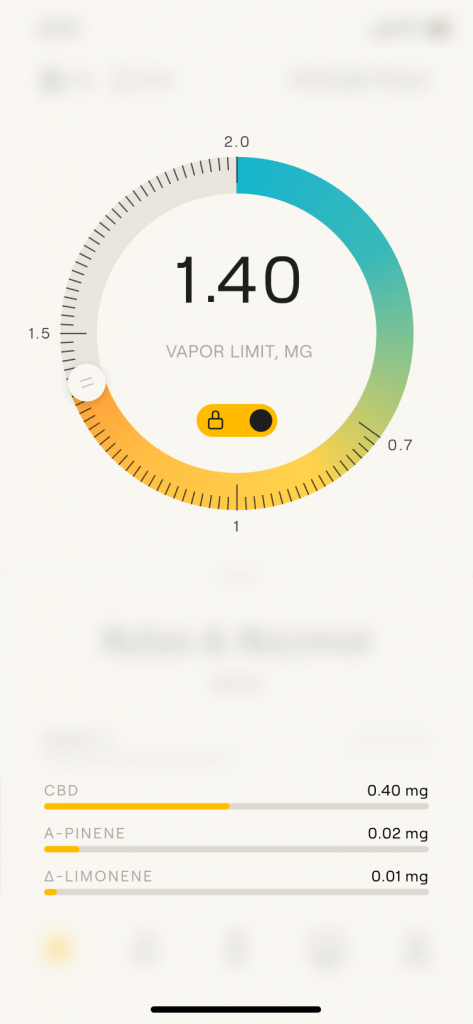
Task: Tap the vapor limit dial handle
Action: [x=87, y=382]
